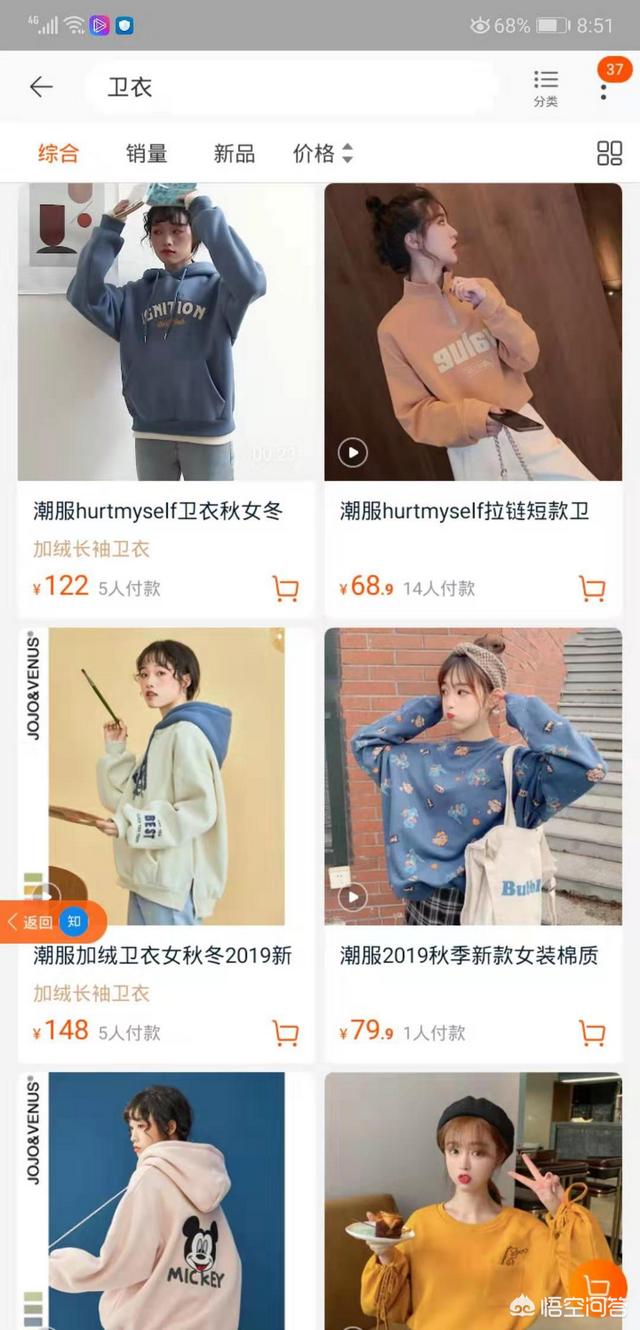Switch to the 新品 tab

point(234,153)
